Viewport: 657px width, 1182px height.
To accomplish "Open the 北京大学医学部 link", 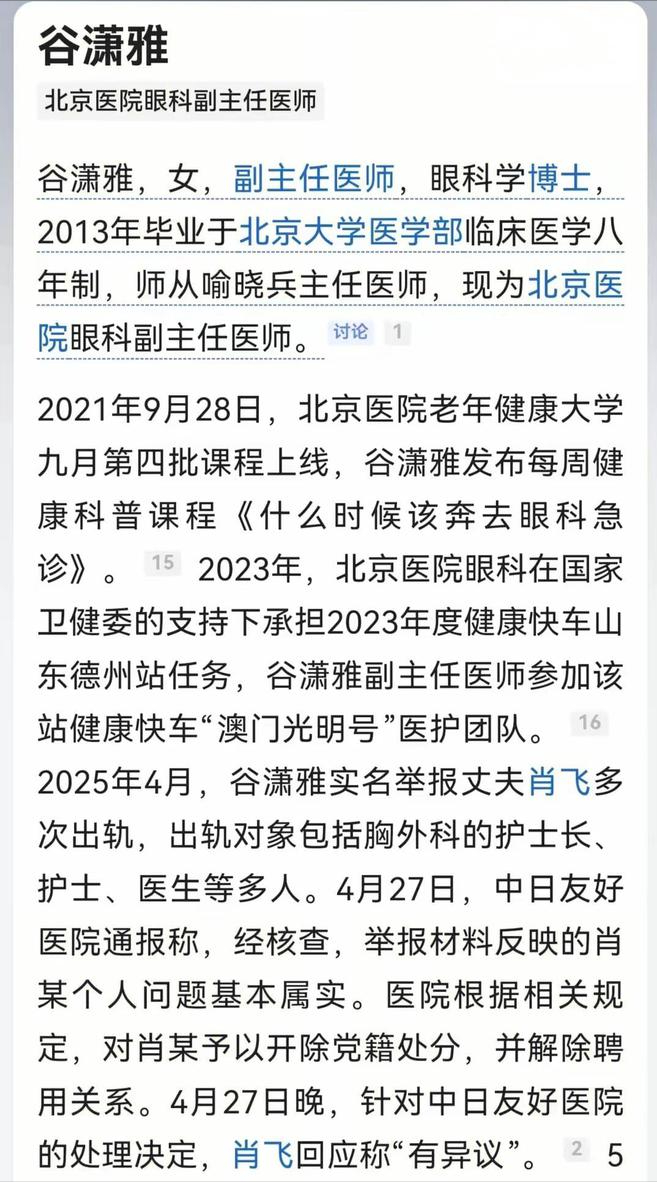I will 351,233.
